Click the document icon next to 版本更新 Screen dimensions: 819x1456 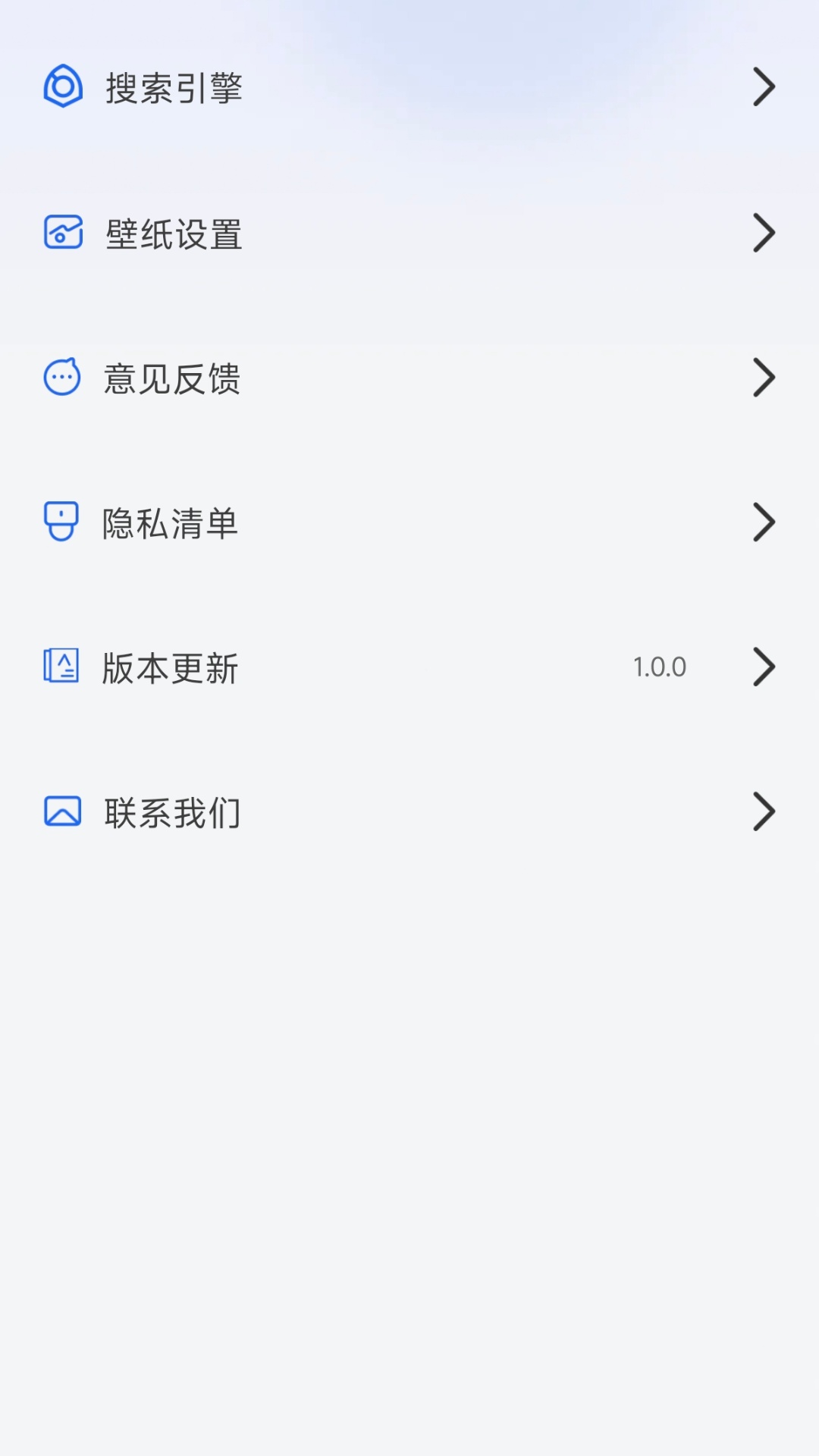tap(62, 667)
